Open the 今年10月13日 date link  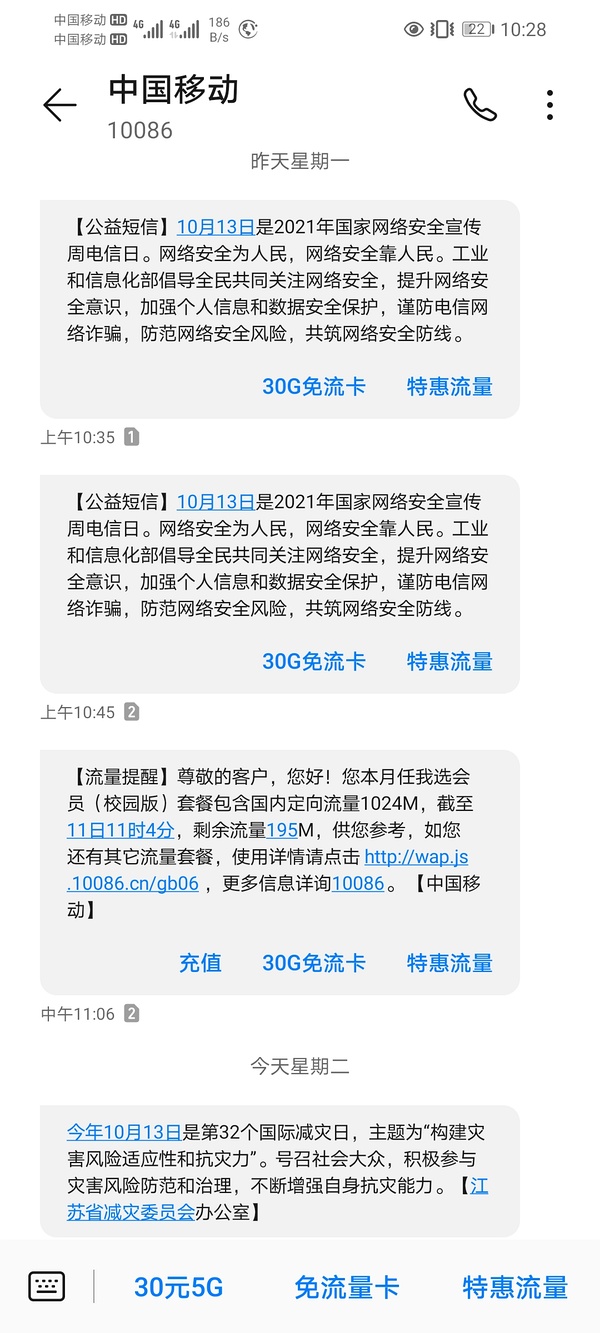coord(124,1132)
